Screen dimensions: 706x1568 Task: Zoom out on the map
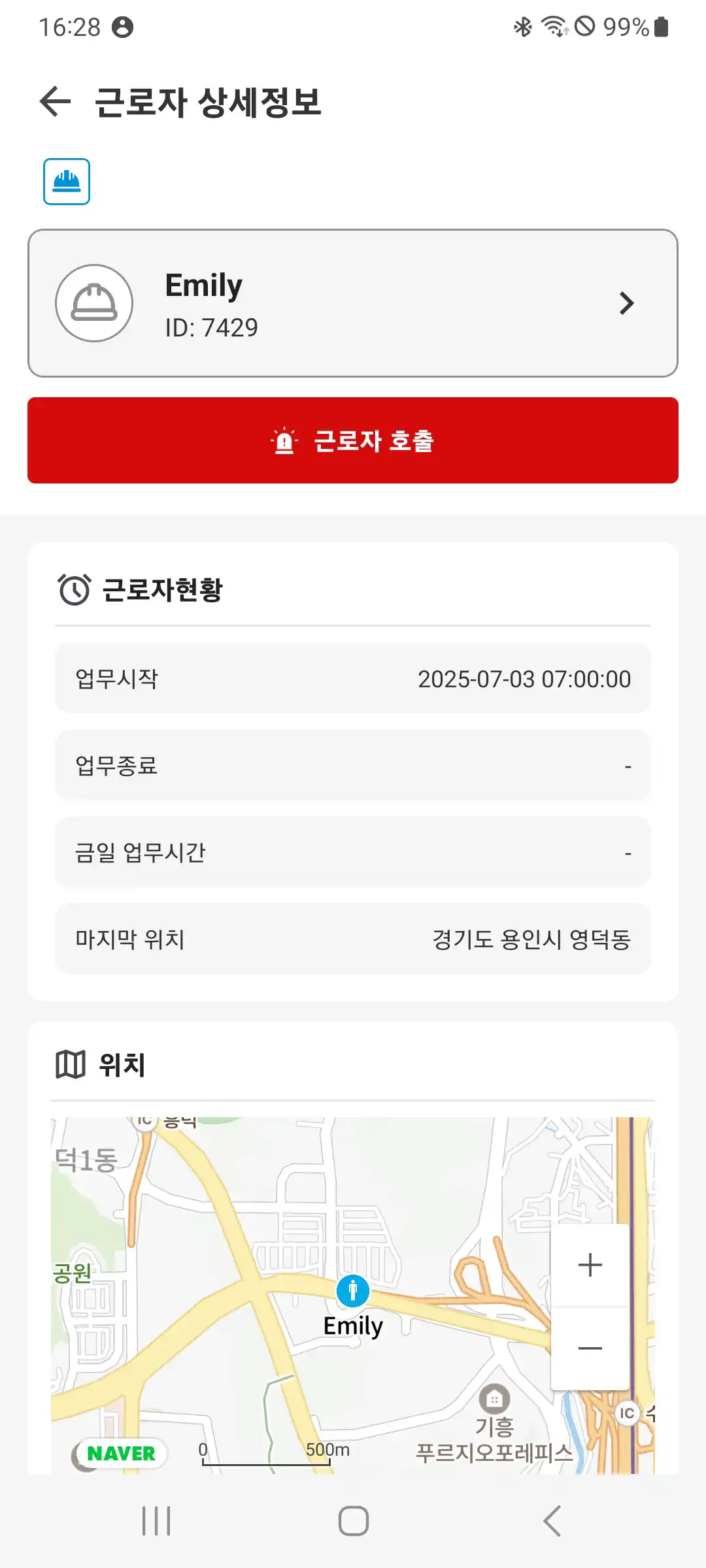point(590,1348)
